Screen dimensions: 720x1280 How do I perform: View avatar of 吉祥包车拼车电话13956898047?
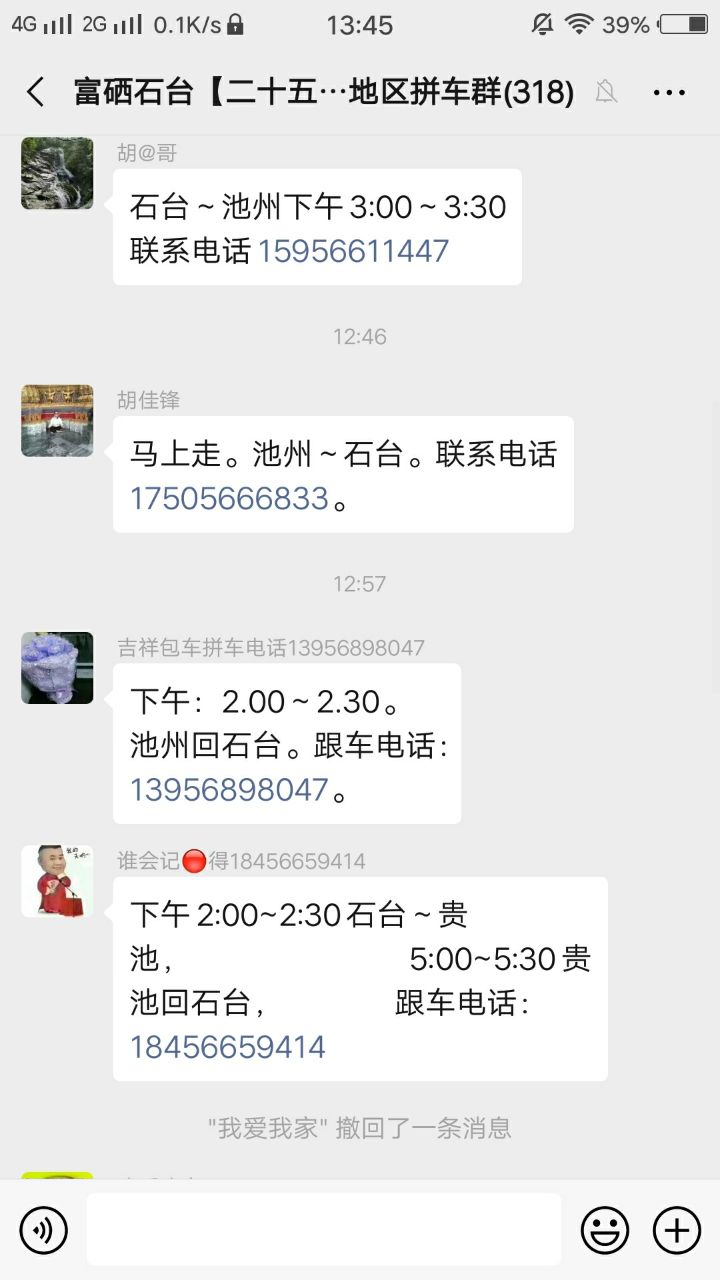(x=57, y=668)
